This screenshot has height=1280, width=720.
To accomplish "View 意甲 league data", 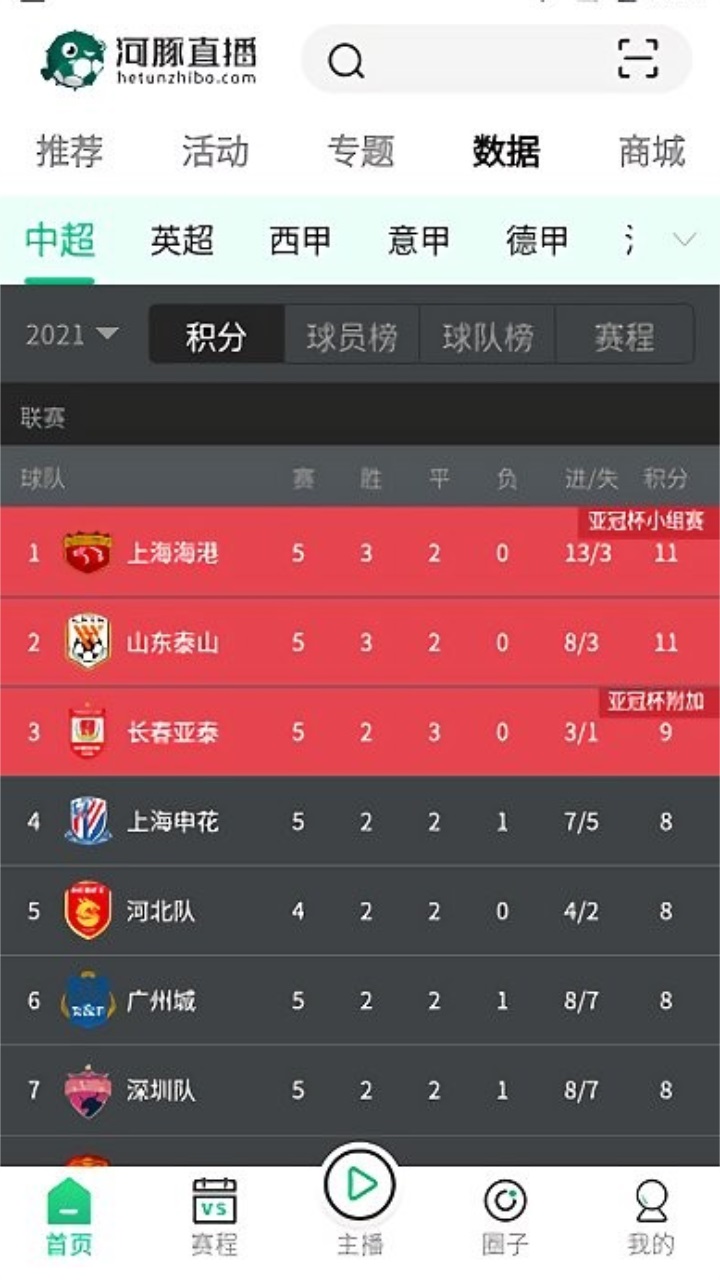I will [418, 240].
